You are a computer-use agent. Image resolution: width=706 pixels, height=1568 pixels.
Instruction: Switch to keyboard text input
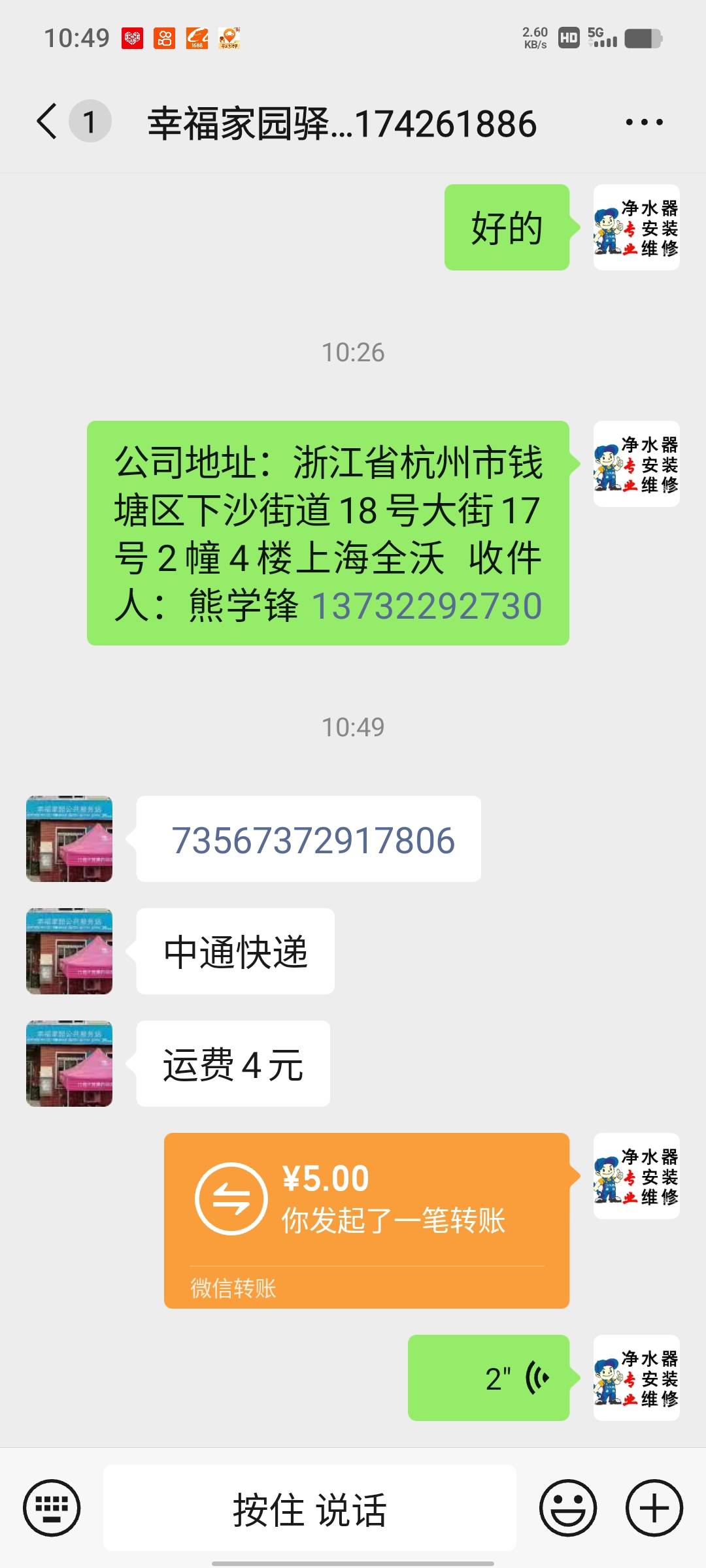pyautogui.click(x=52, y=1508)
